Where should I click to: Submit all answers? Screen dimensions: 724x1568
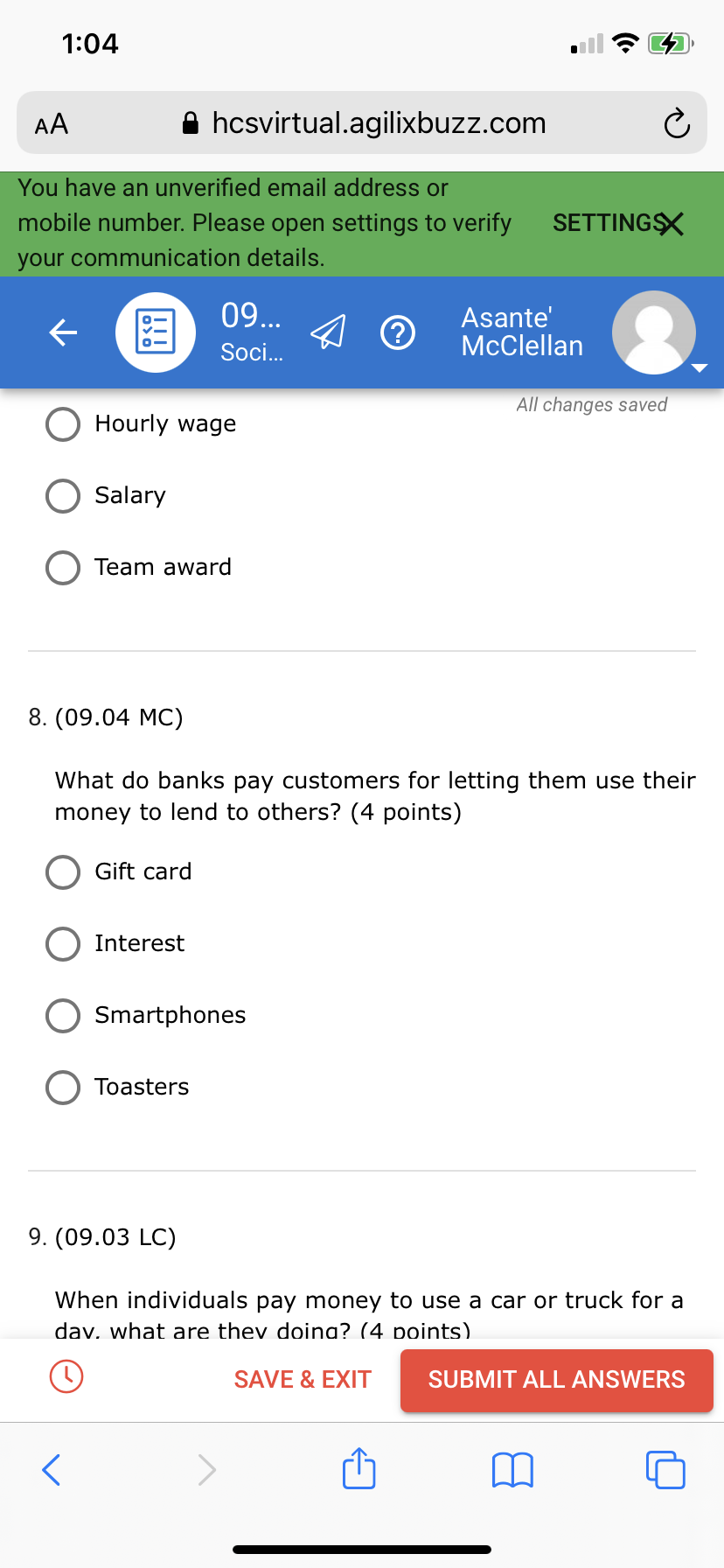coord(557,1380)
